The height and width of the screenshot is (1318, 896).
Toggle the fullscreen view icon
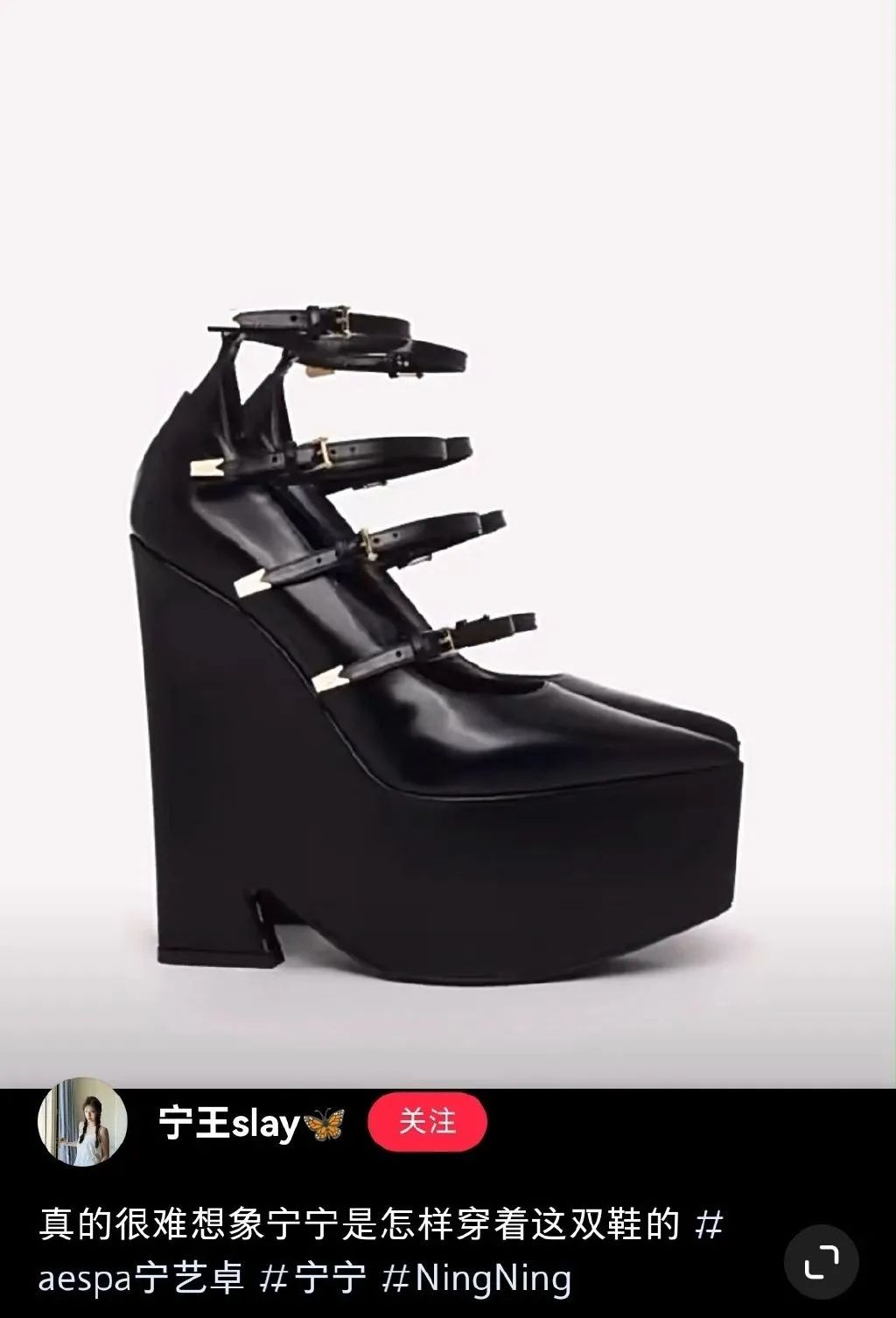coord(821,1261)
